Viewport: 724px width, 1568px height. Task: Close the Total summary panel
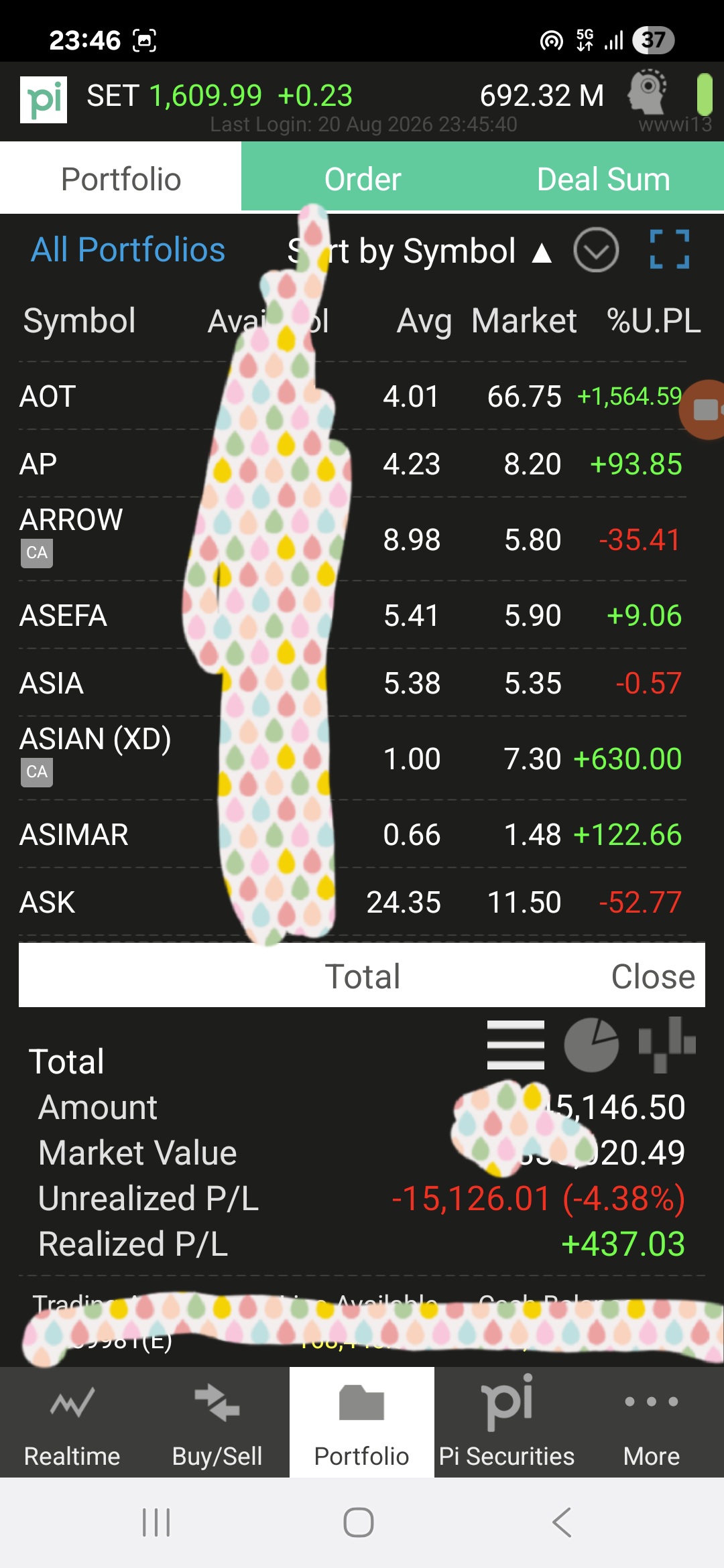(653, 976)
